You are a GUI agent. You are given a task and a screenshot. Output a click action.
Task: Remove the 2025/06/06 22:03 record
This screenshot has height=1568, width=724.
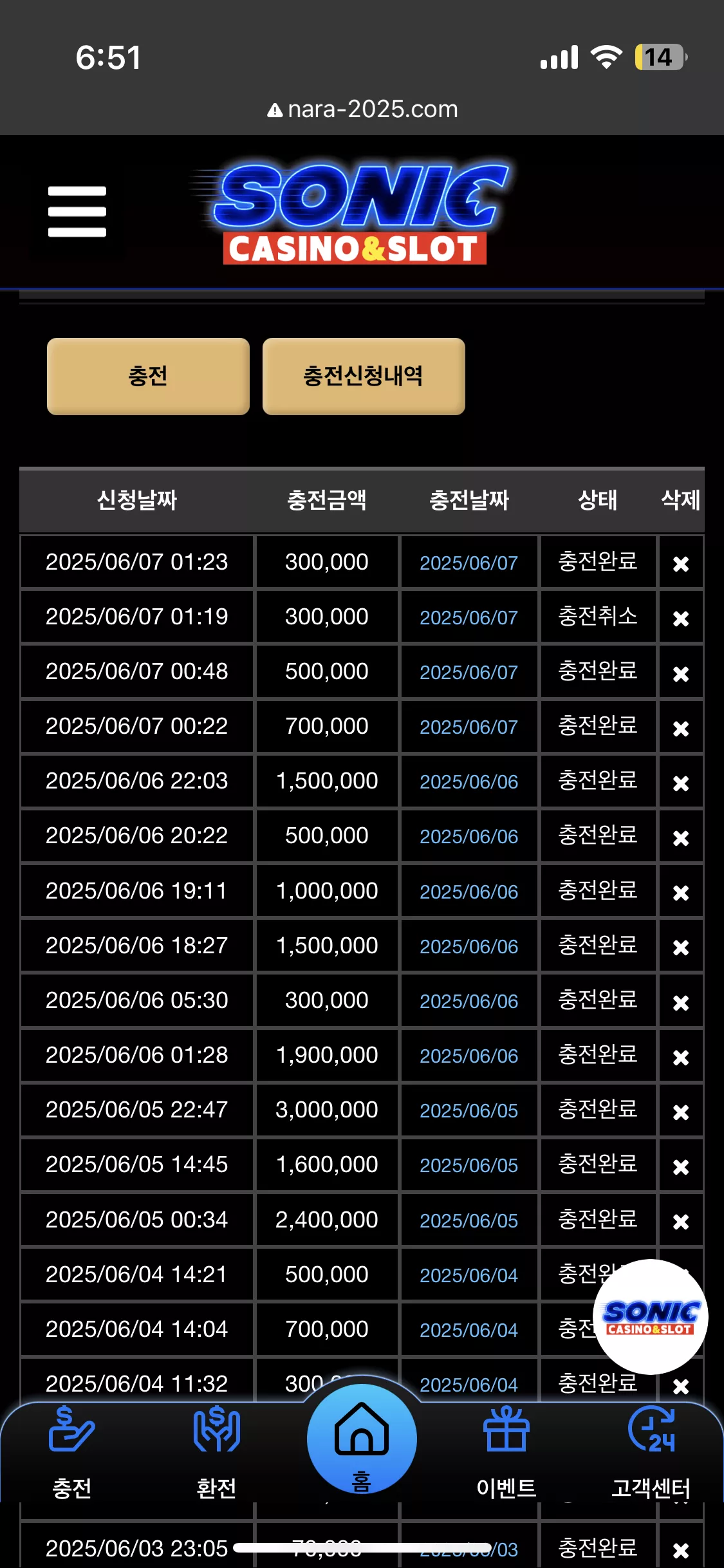point(681,783)
